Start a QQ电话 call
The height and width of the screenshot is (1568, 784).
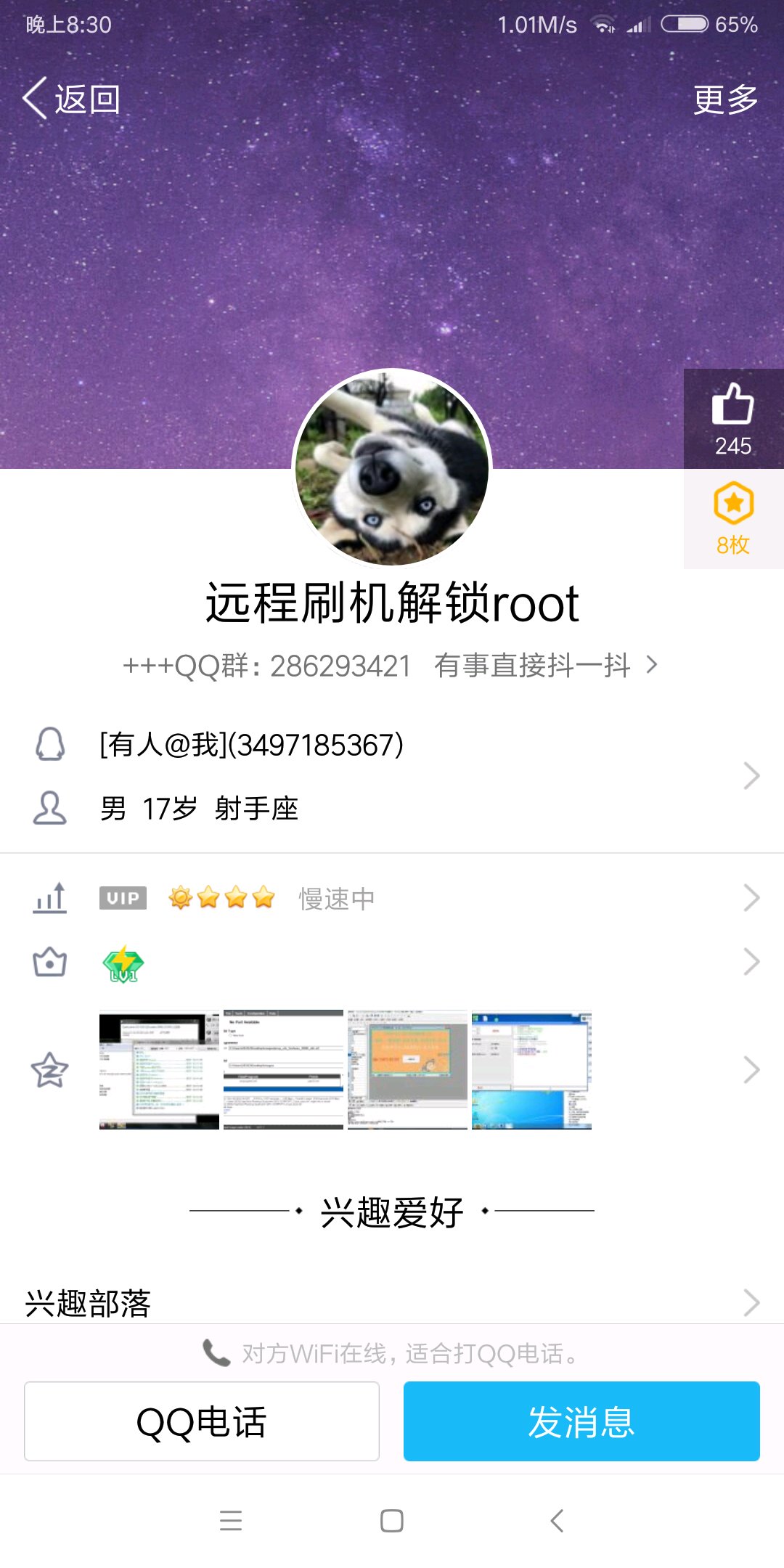(x=202, y=1421)
